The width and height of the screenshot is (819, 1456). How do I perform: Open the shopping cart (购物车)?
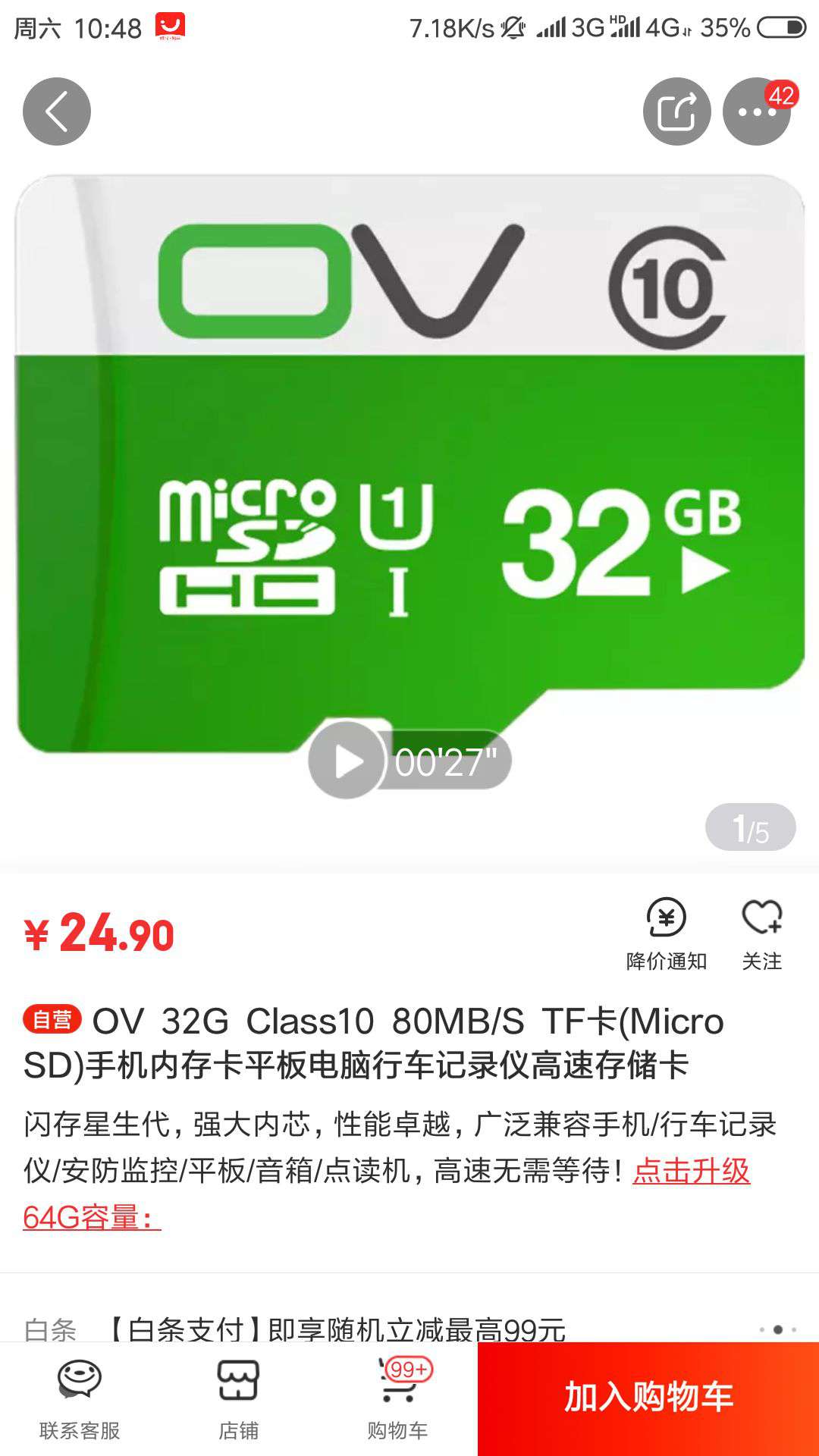point(398,1400)
